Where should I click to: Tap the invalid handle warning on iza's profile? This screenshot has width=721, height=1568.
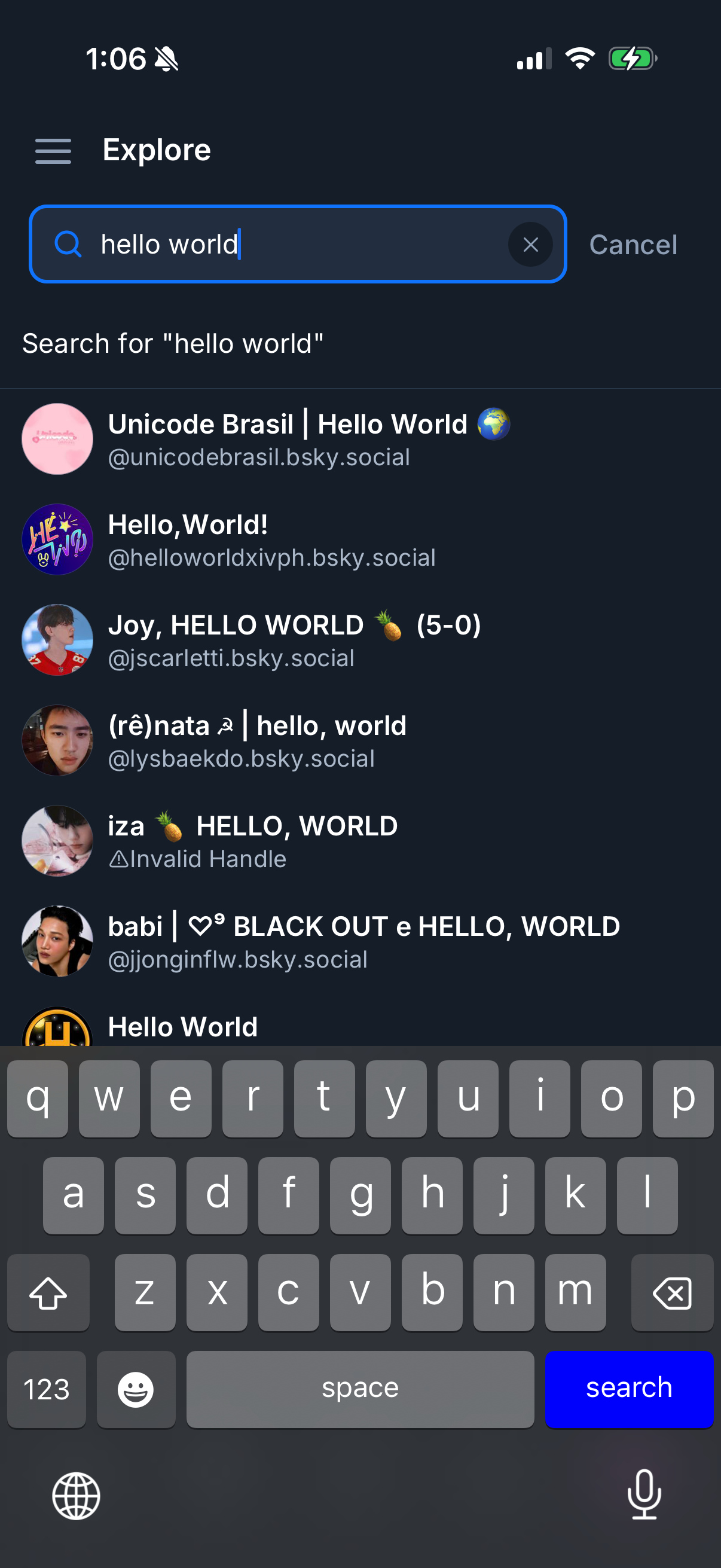point(197,858)
